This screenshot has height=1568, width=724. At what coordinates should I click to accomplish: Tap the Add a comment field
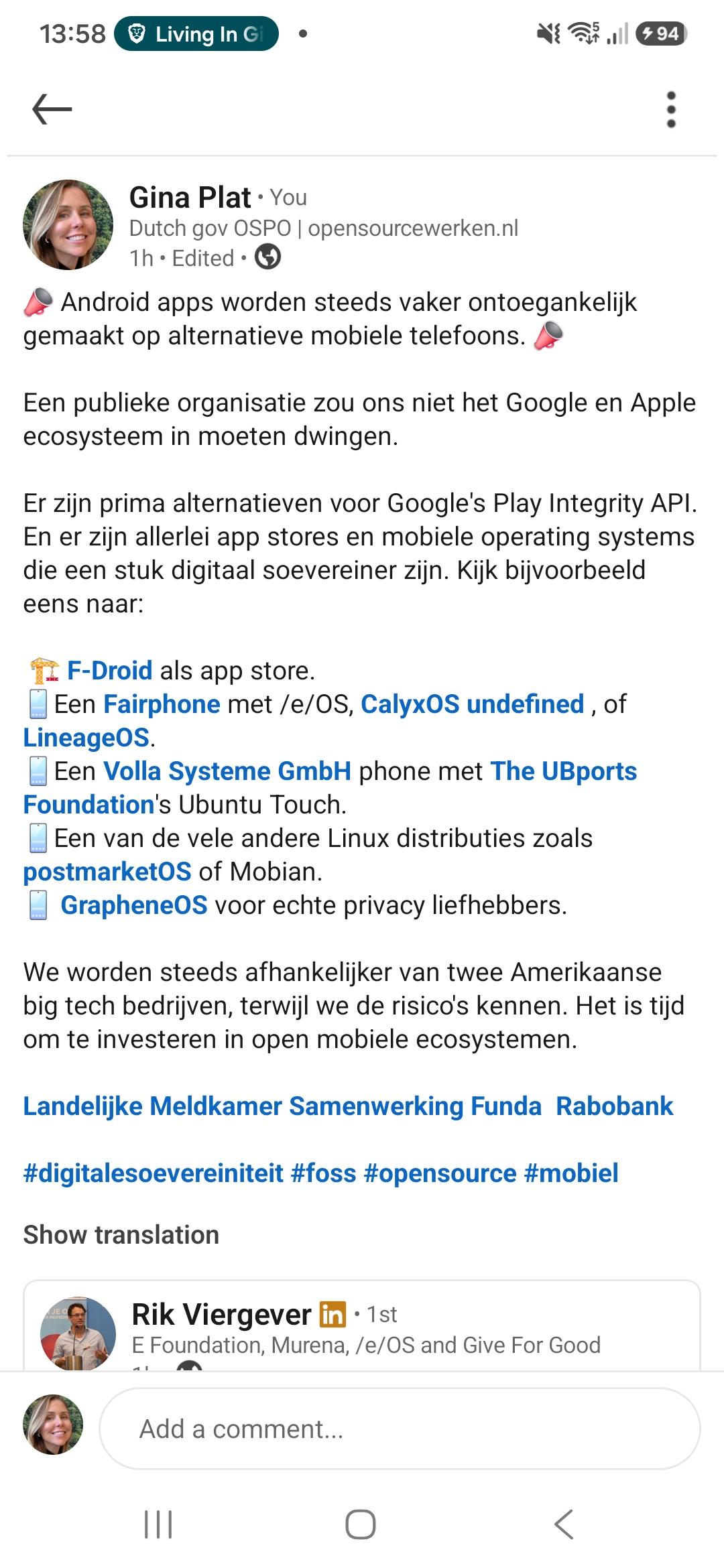(x=400, y=1429)
